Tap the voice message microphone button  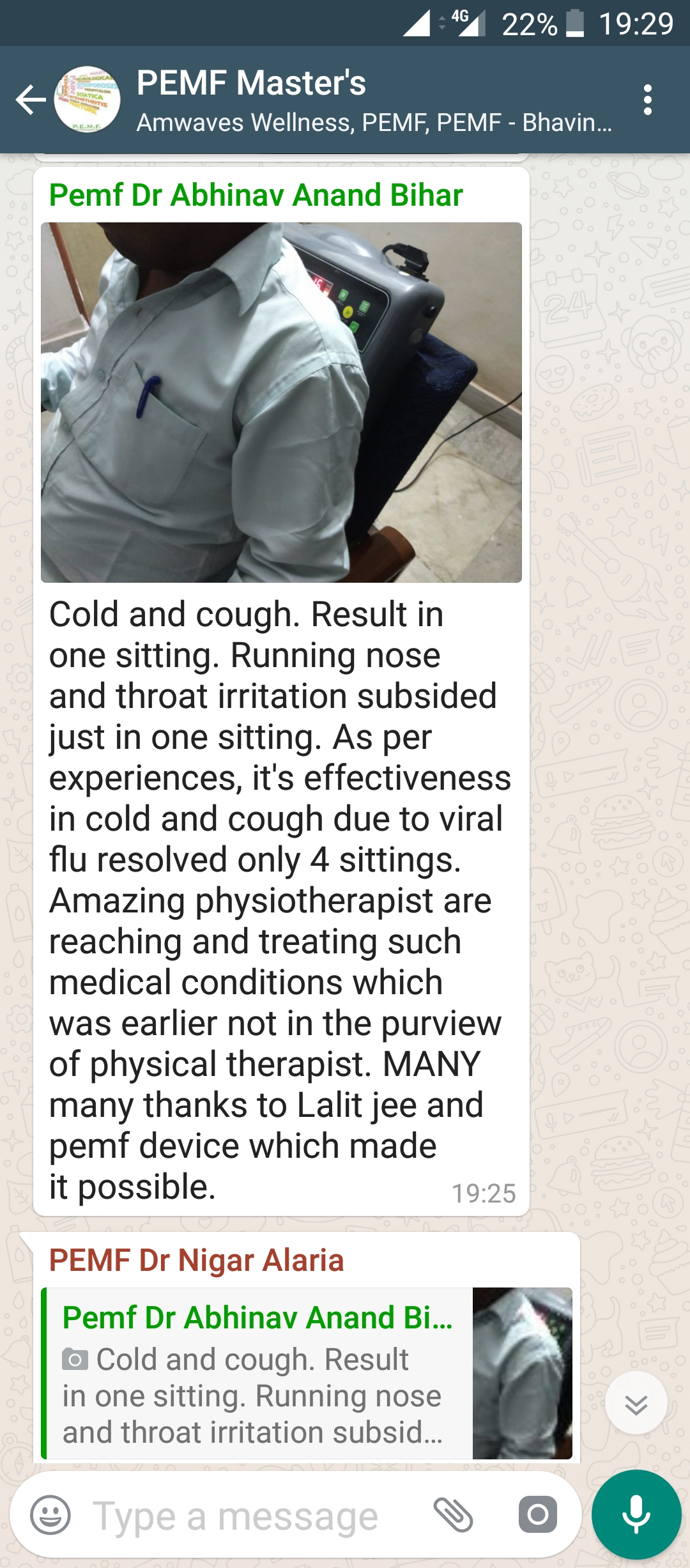[x=636, y=1515]
